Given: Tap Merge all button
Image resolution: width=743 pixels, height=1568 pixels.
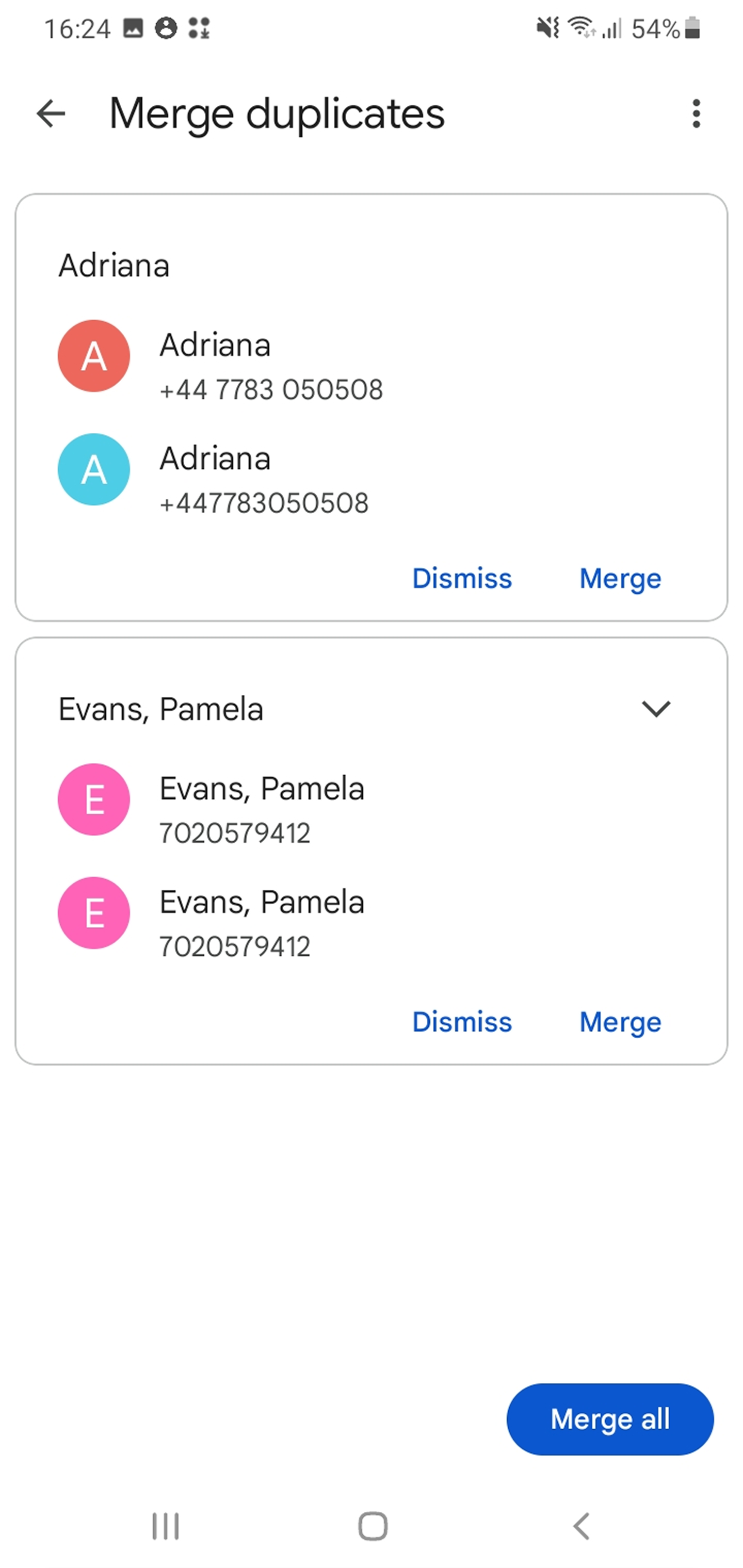Looking at the screenshot, I should point(610,1419).
